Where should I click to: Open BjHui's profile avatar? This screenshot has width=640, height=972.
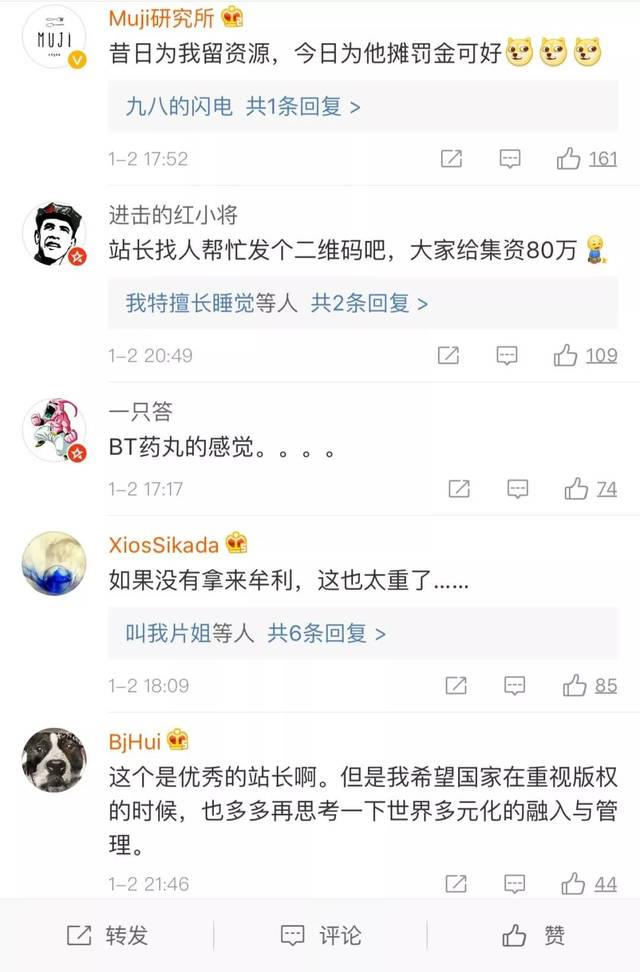54,759
